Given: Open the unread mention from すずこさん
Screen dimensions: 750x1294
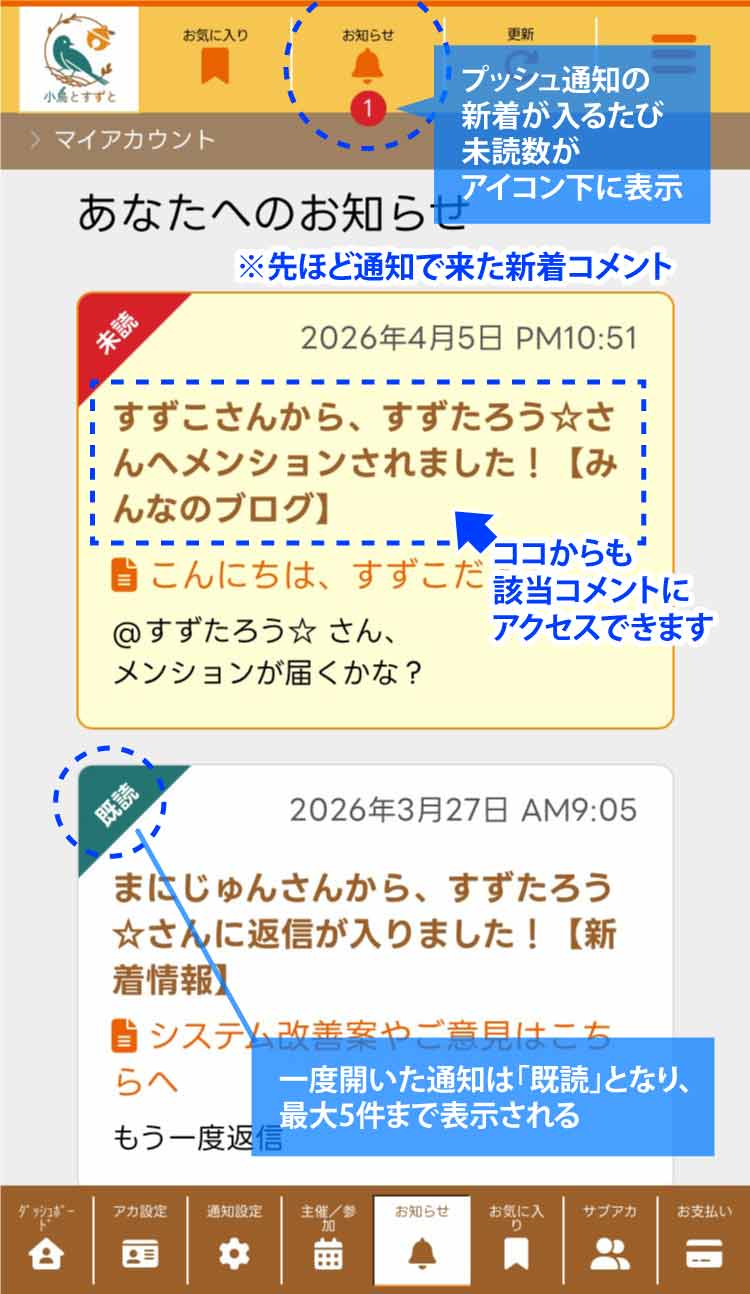Looking at the screenshot, I should click(x=365, y=462).
